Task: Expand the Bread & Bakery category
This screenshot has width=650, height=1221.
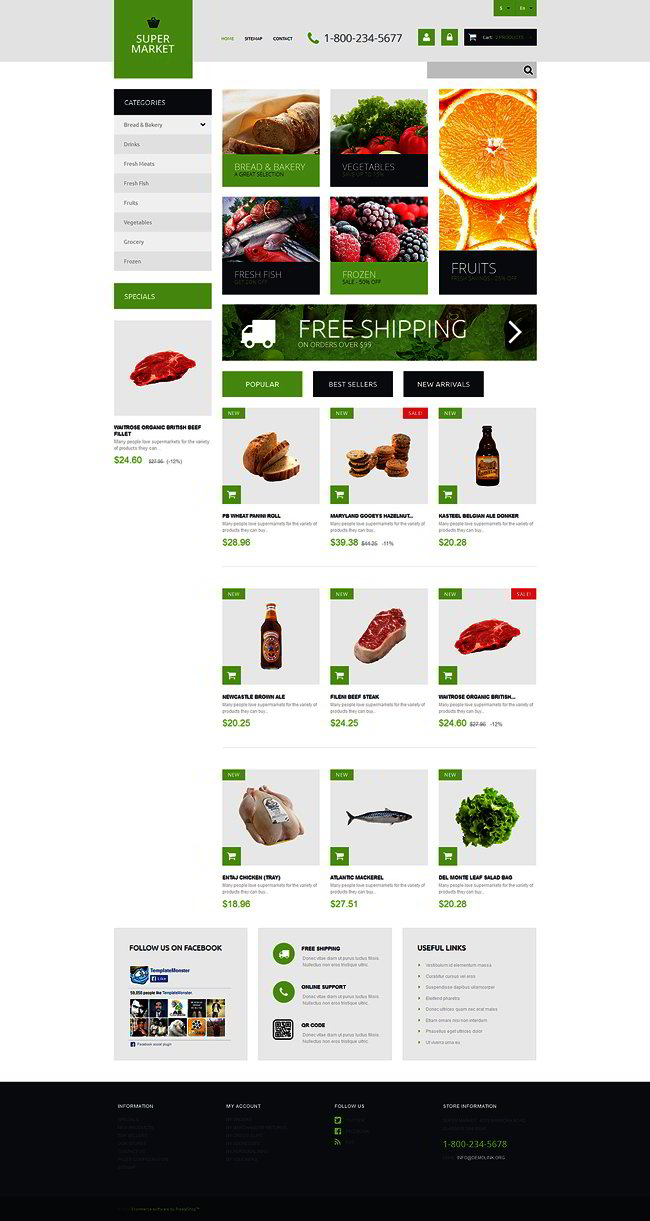Action: pos(162,125)
